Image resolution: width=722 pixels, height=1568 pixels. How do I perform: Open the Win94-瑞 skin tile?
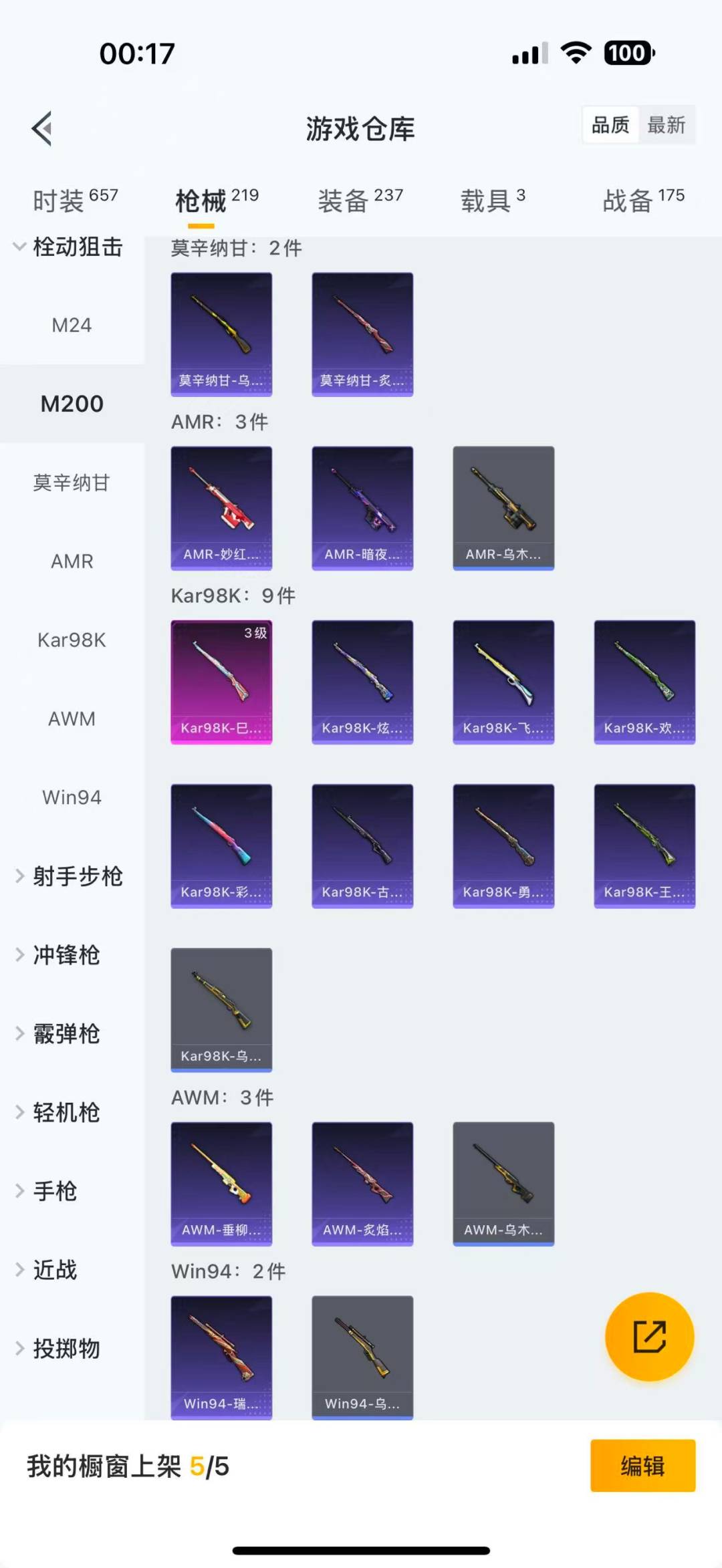pyautogui.click(x=221, y=1357)
